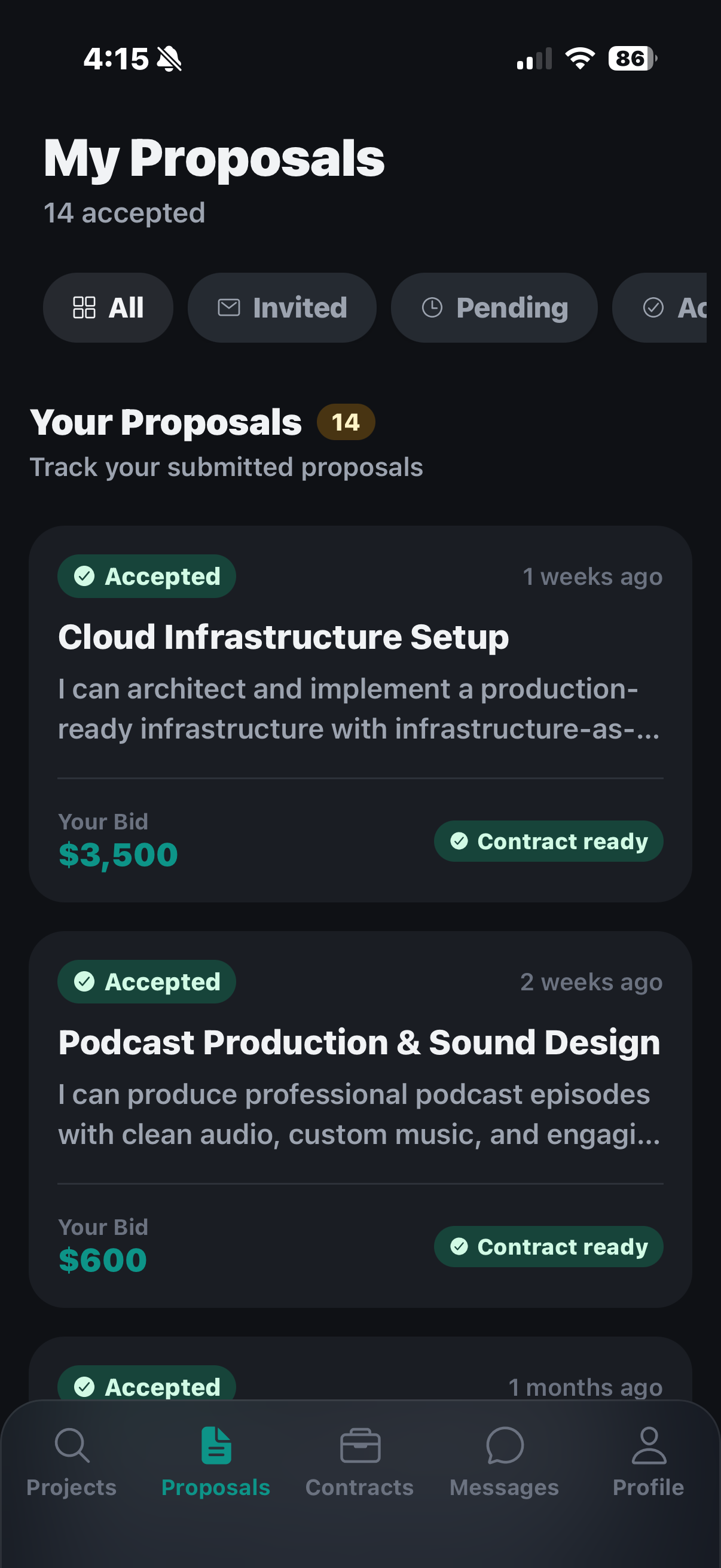Tap the Contract ready badge on Cloud Infrastructure Setup
This screenshot has width=721, height=1568.
(548, 841)
